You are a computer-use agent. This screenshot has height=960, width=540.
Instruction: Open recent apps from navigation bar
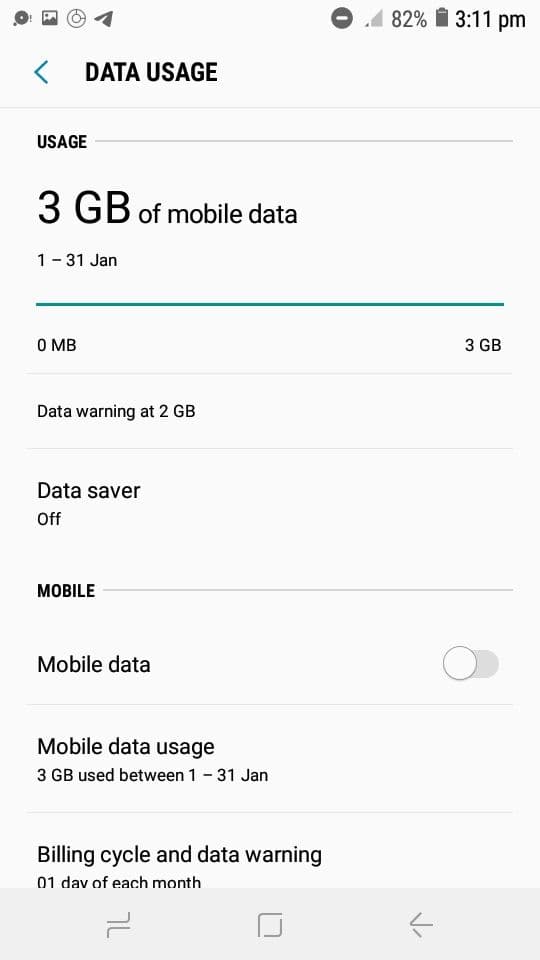point(118,924)
